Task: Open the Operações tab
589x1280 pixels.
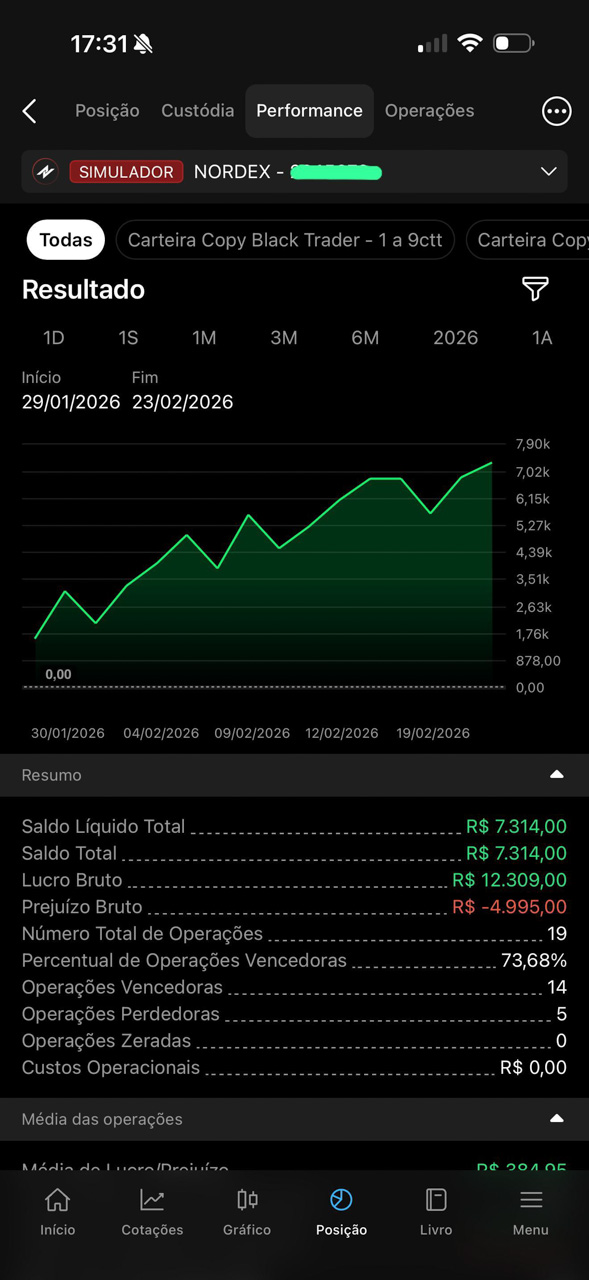Action: point(429,111)
